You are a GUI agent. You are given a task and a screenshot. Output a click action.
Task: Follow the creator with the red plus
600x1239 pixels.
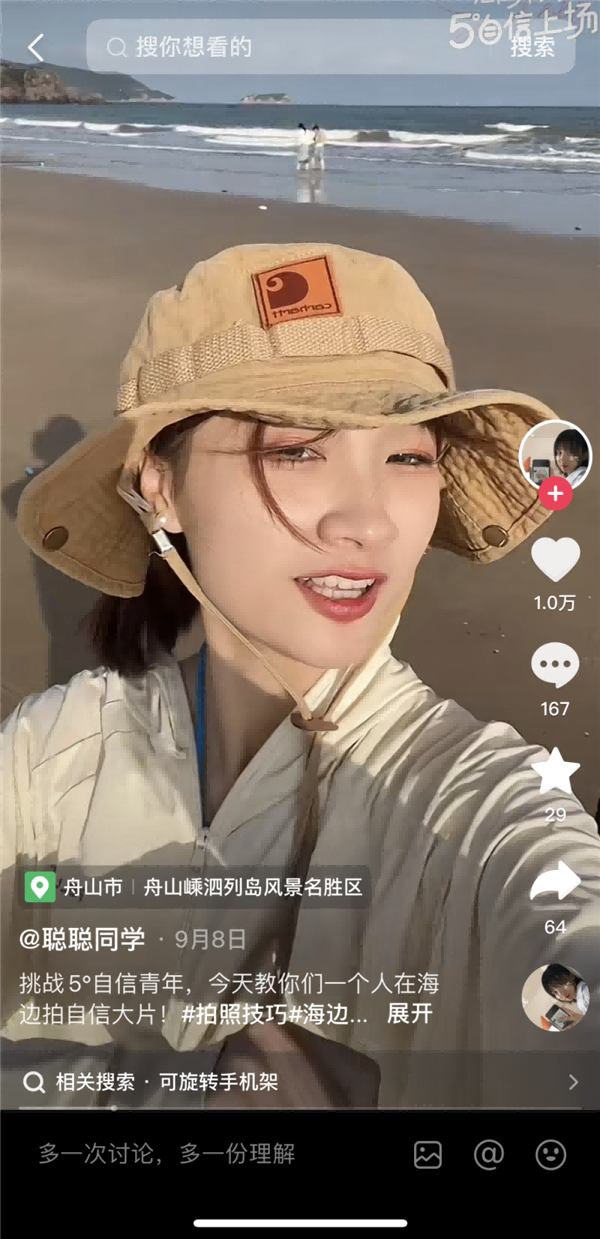pyautogui.click(x=555, y=493)
